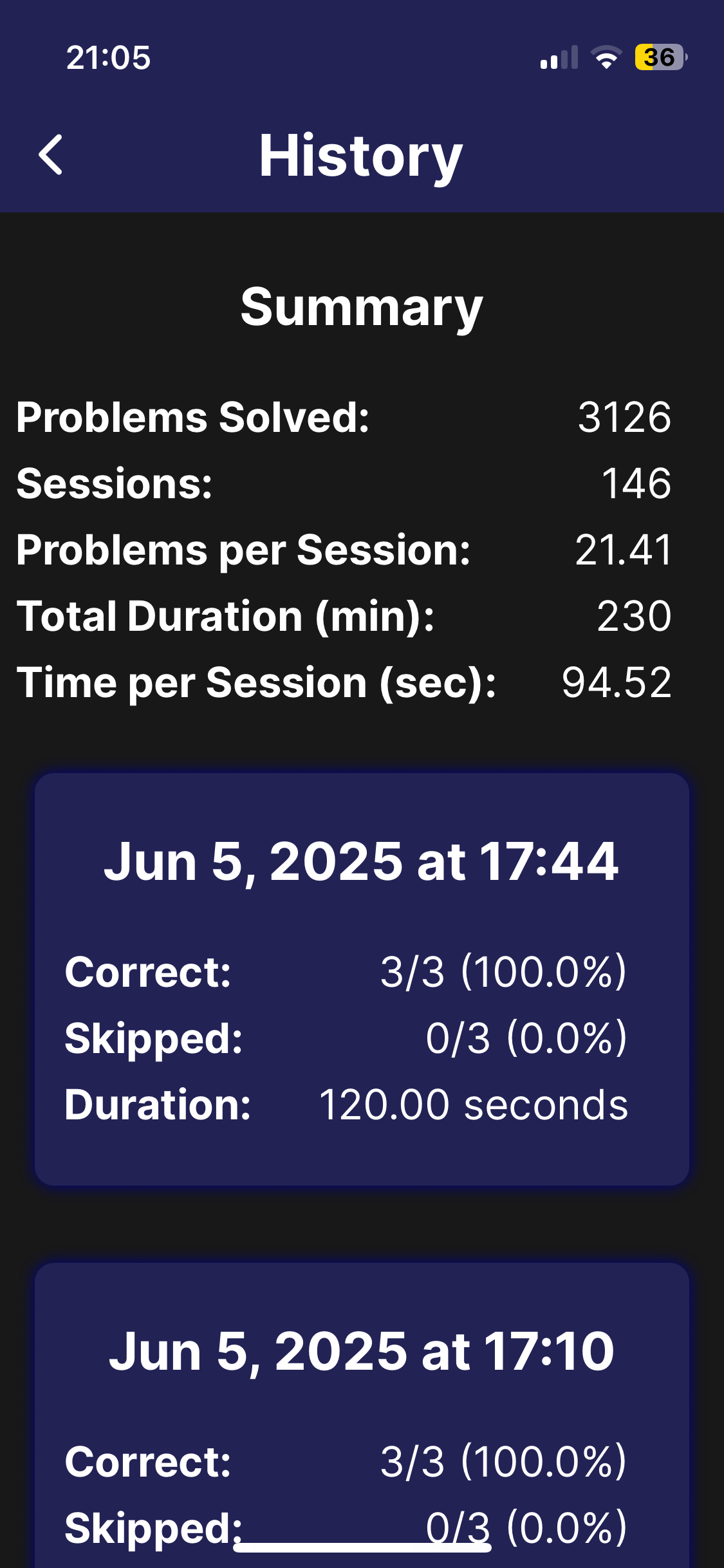This screenshot has height=1568, width=724.
Task: Tap the Problems Solved count of 3126
Action: [623, 418]
